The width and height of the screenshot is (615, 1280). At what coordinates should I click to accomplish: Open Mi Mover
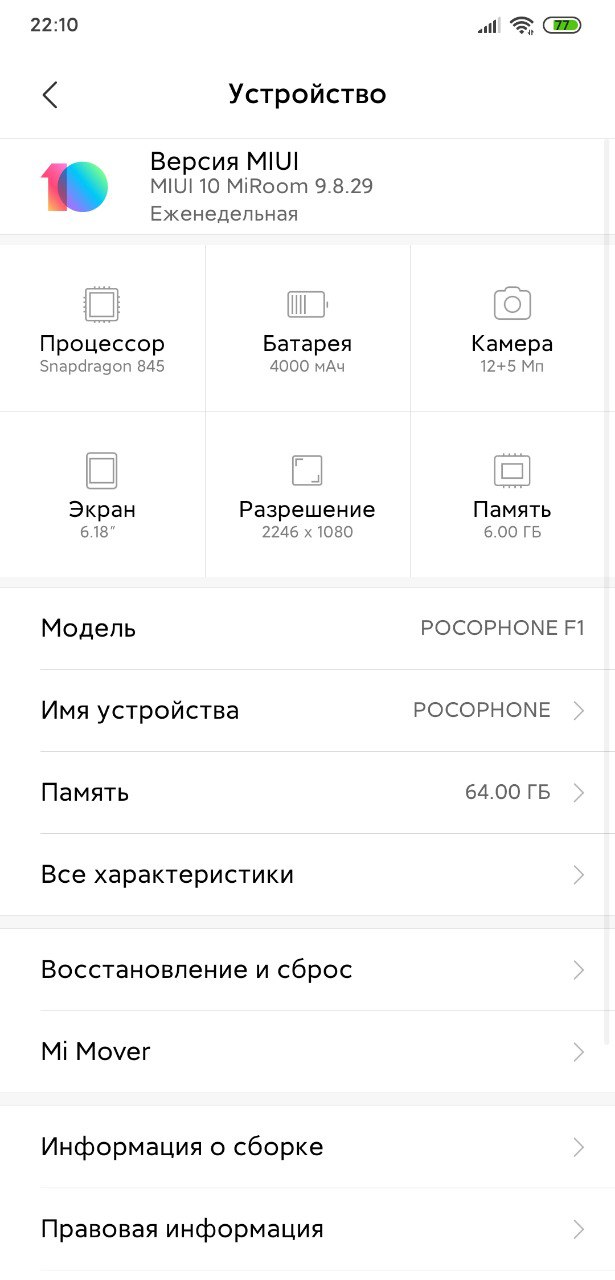[x=307, y=1051]
